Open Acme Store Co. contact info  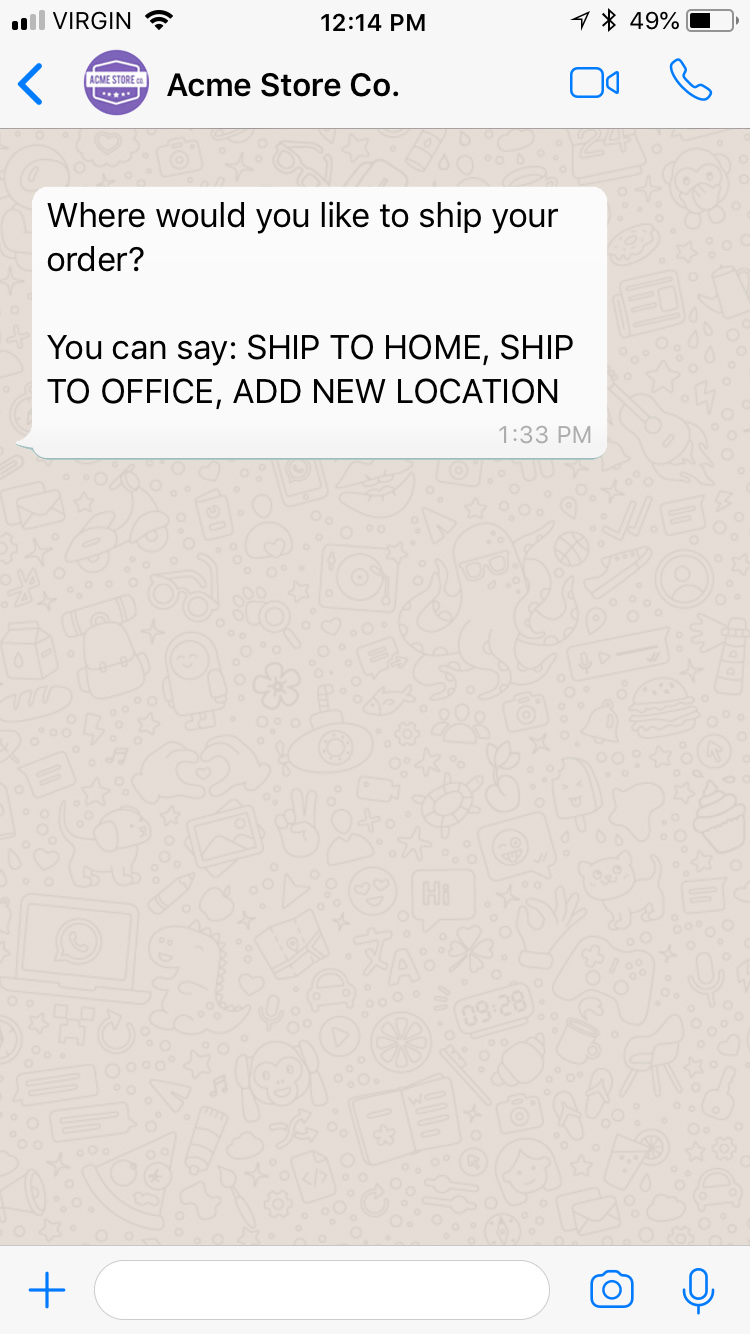283,85
